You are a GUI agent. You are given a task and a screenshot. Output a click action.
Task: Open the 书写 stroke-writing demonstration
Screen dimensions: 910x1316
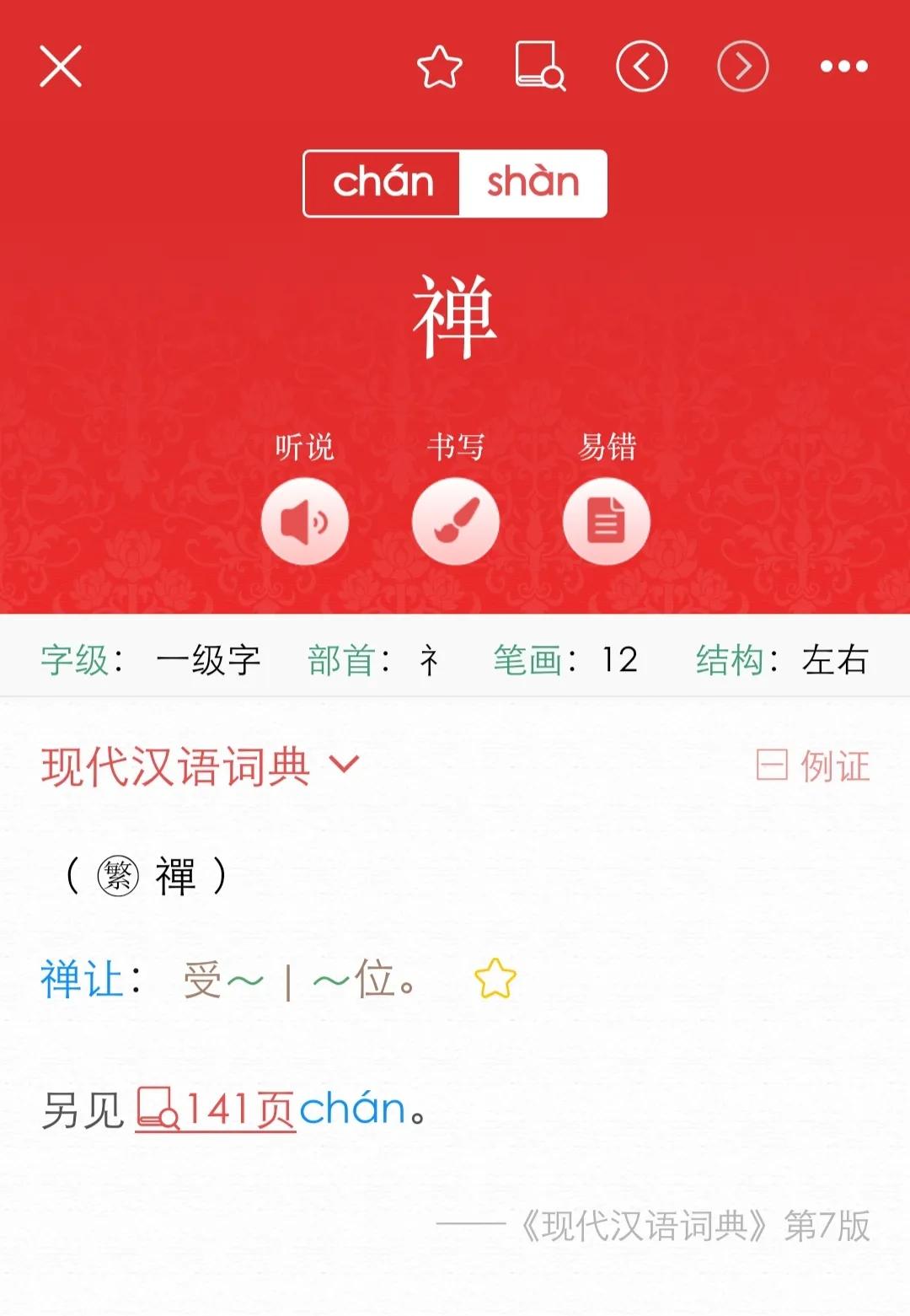(x=455, y=521)
